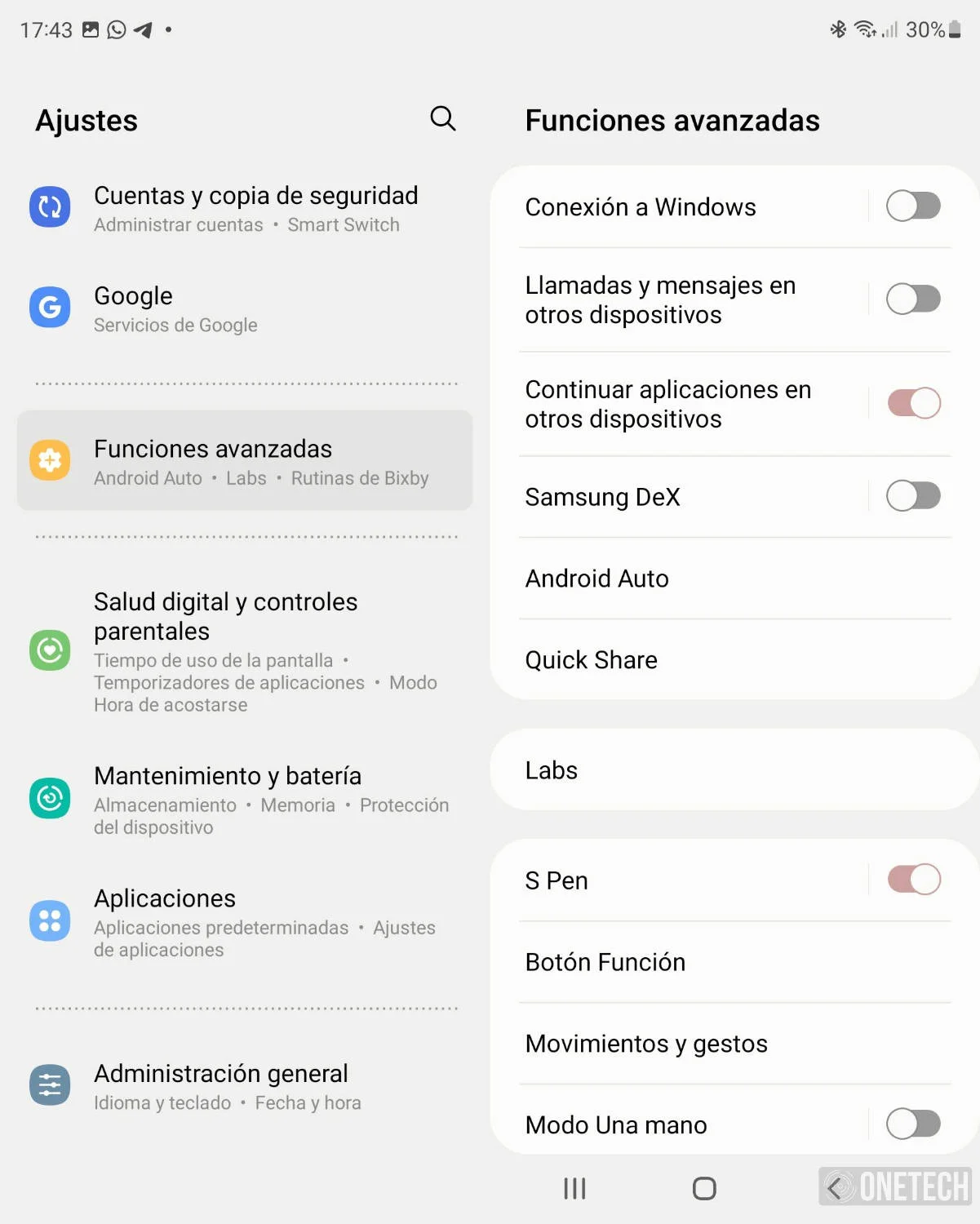The height and width of the screenshot is (1224, 980).
Task: Open Salud digital y controles parentales
Action: (245, 651)
